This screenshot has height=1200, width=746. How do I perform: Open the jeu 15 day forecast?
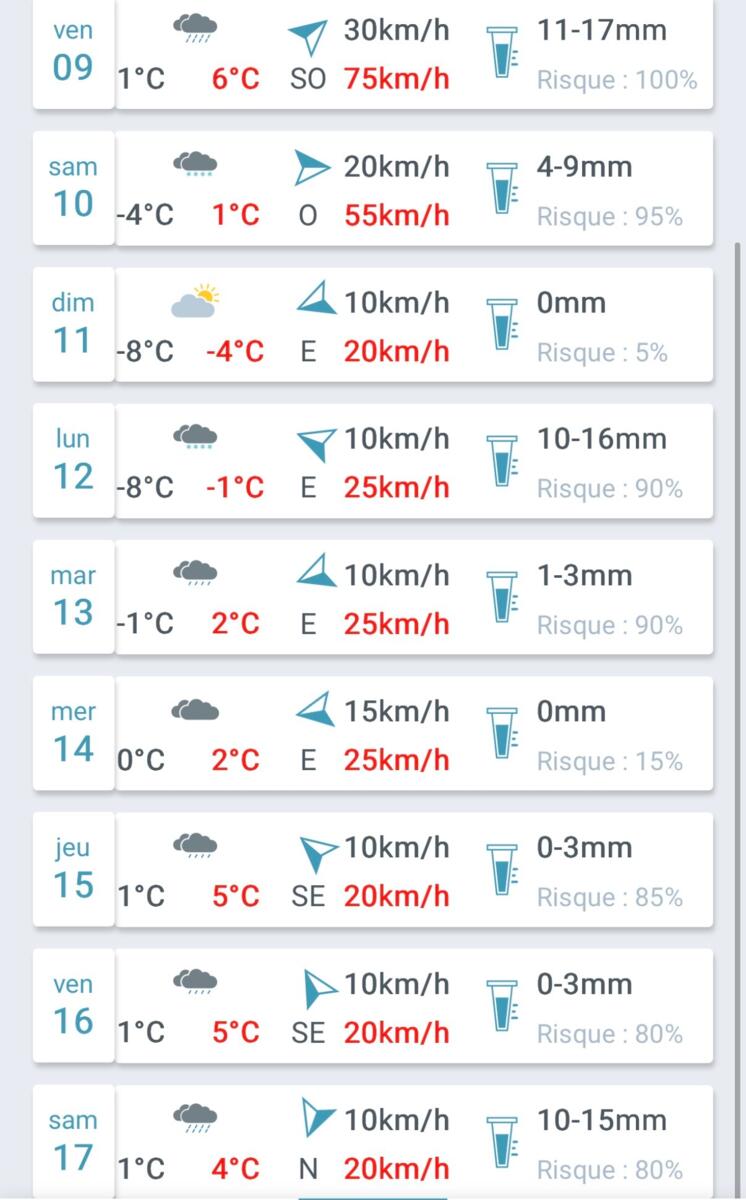pos(372,869)
